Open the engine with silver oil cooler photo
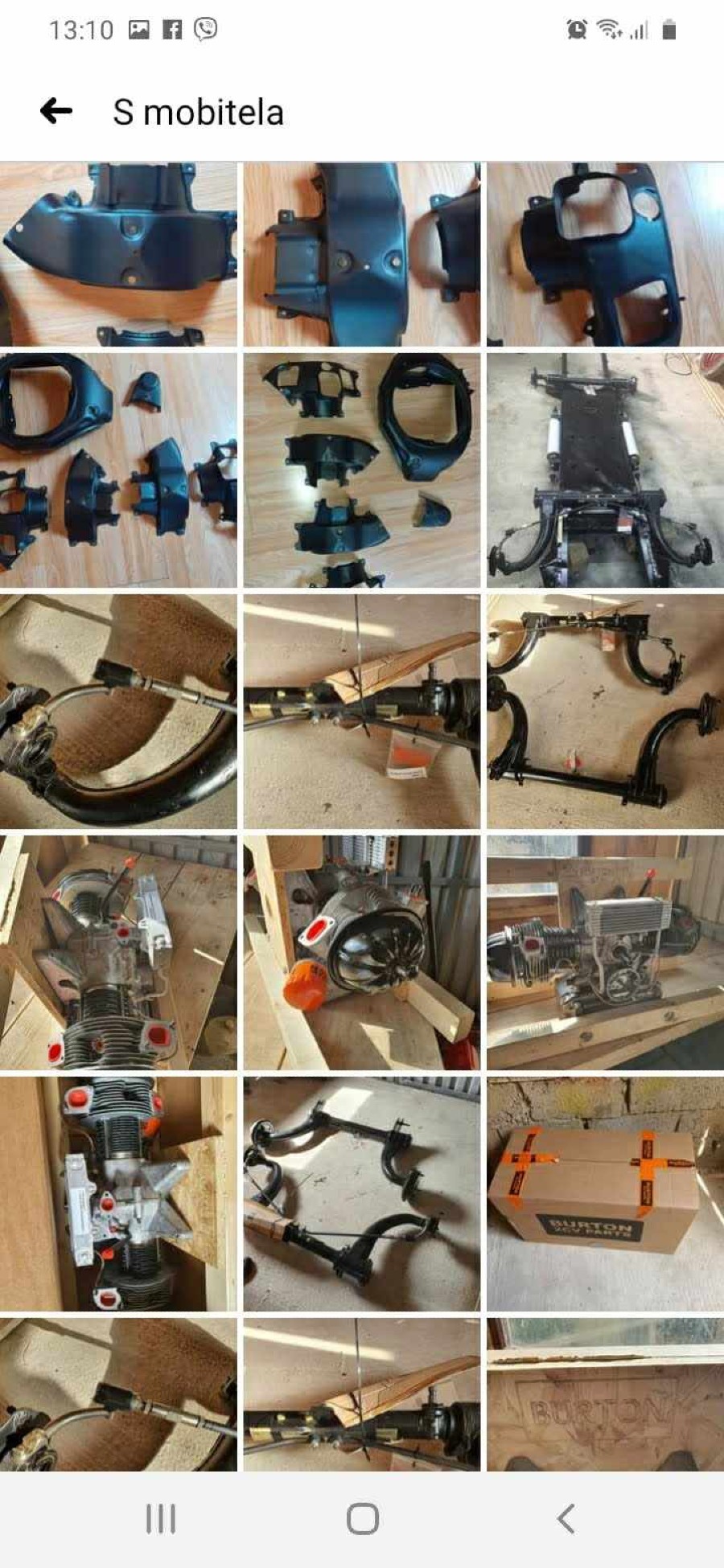Image resolution: width=724 pixels, height=1568 pixels. [x=605, y=953]
